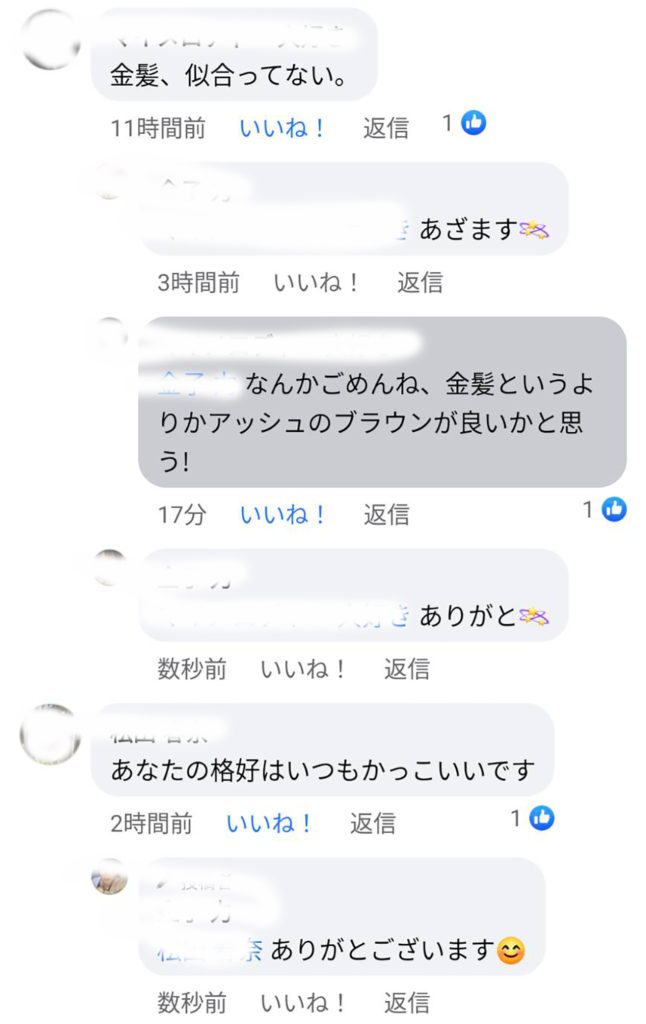Image resolution: width=646 pixels, height=1024 pixels.
Task: Like the 'あざます' reply
Action: click(316, 283)
